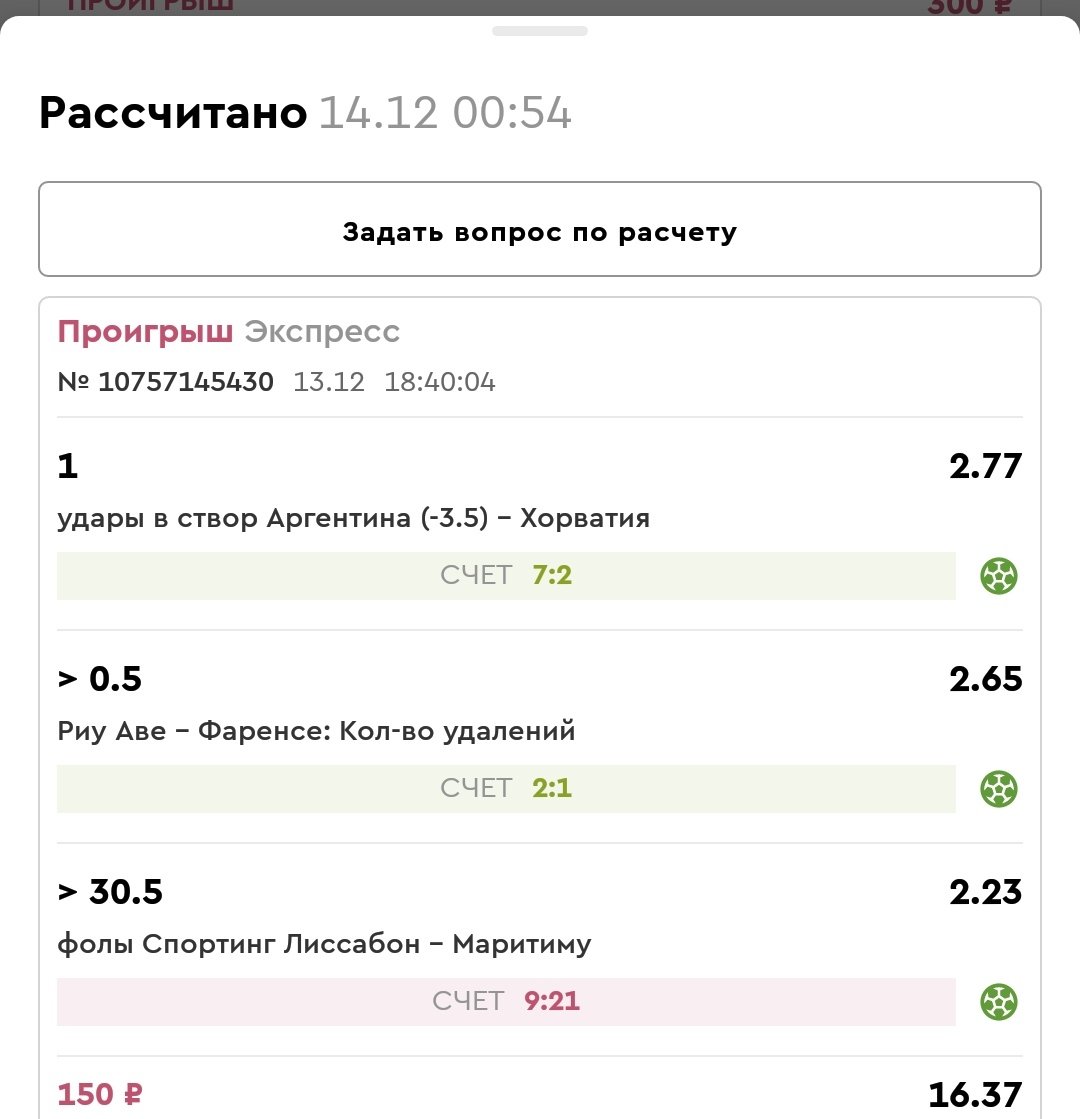Open the Аргентина – Хорватия bet event

354,519
